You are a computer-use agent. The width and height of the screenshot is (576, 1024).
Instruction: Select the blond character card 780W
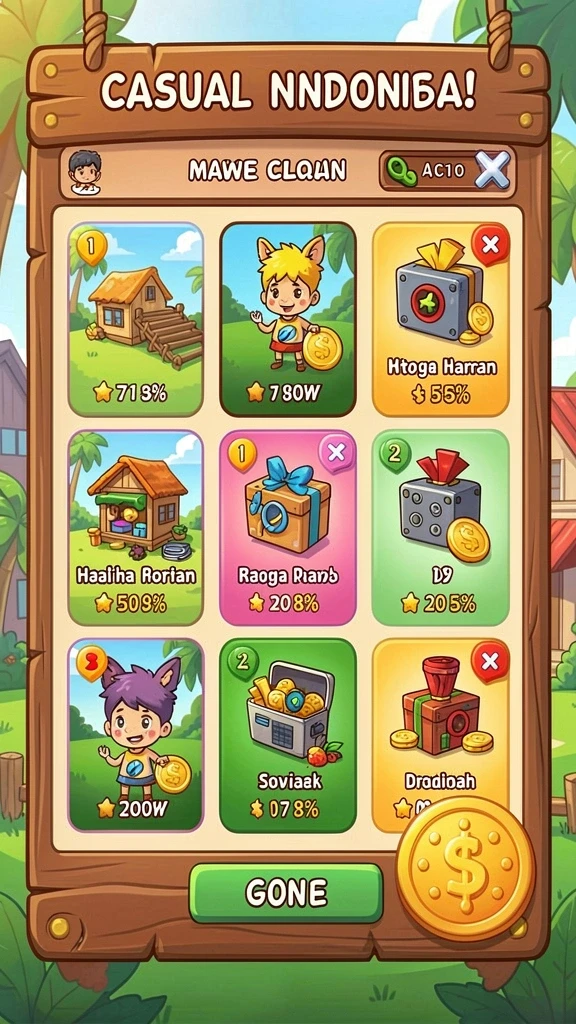[288, 319]
